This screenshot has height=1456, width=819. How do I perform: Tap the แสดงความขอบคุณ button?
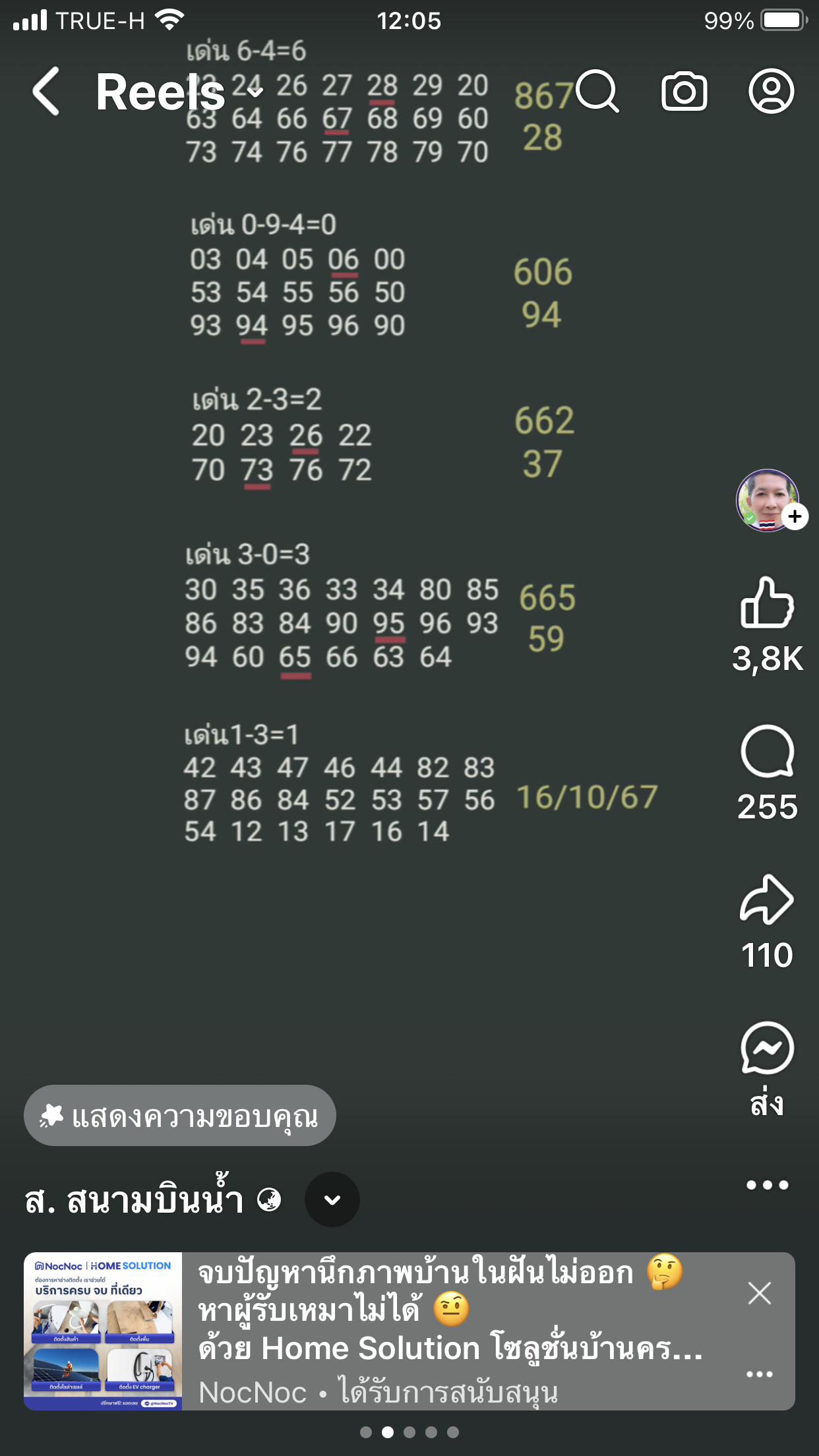coord(180,1116)
